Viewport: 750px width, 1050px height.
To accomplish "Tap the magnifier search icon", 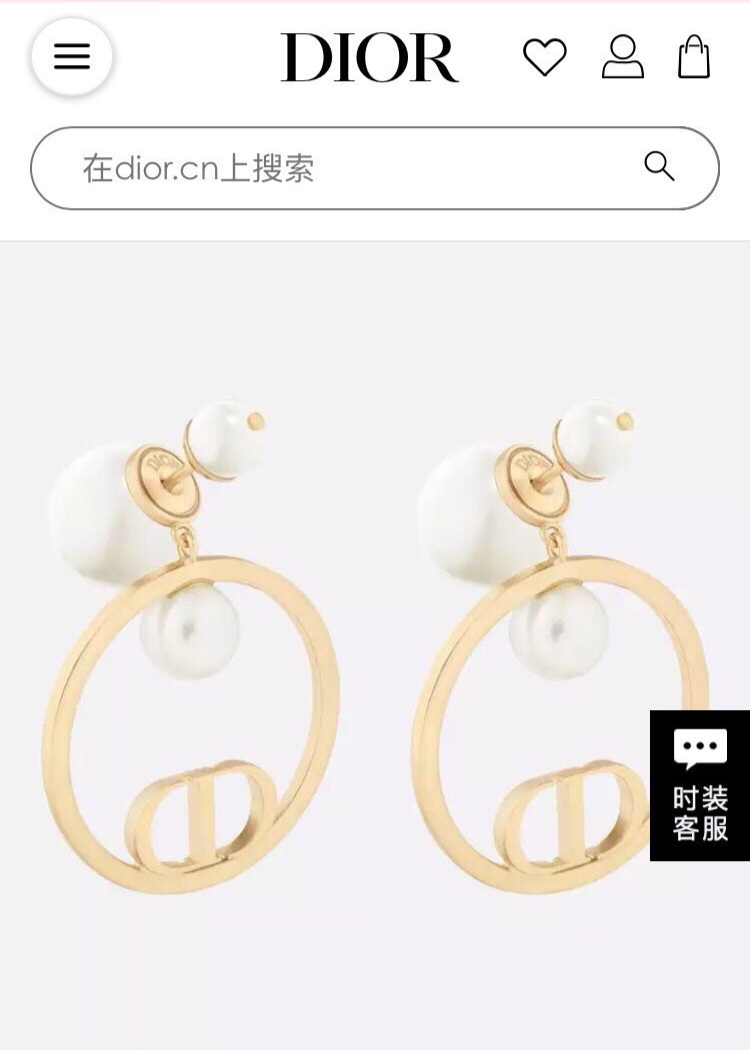I will (x=659, y=166).
